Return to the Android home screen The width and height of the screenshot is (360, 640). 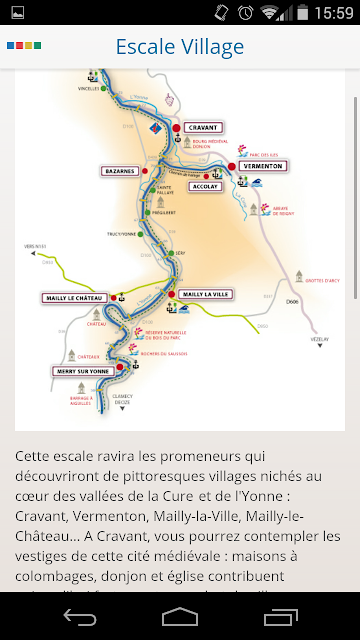pyautogui.click(x=180, y=616)
